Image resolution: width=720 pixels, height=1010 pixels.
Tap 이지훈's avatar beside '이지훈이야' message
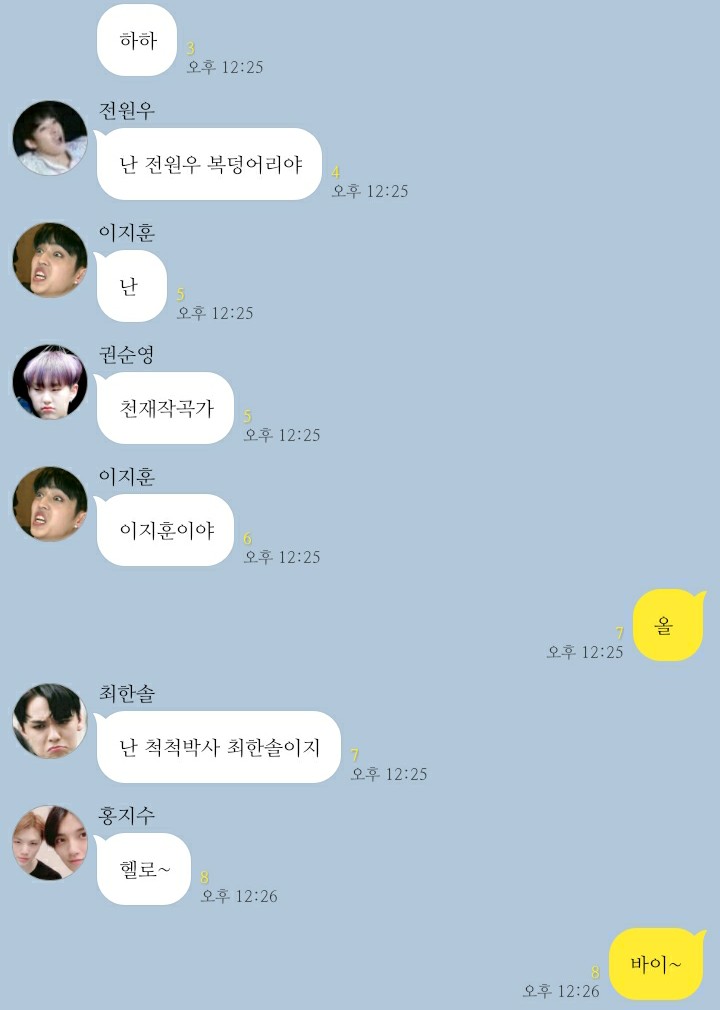[49, 504]
